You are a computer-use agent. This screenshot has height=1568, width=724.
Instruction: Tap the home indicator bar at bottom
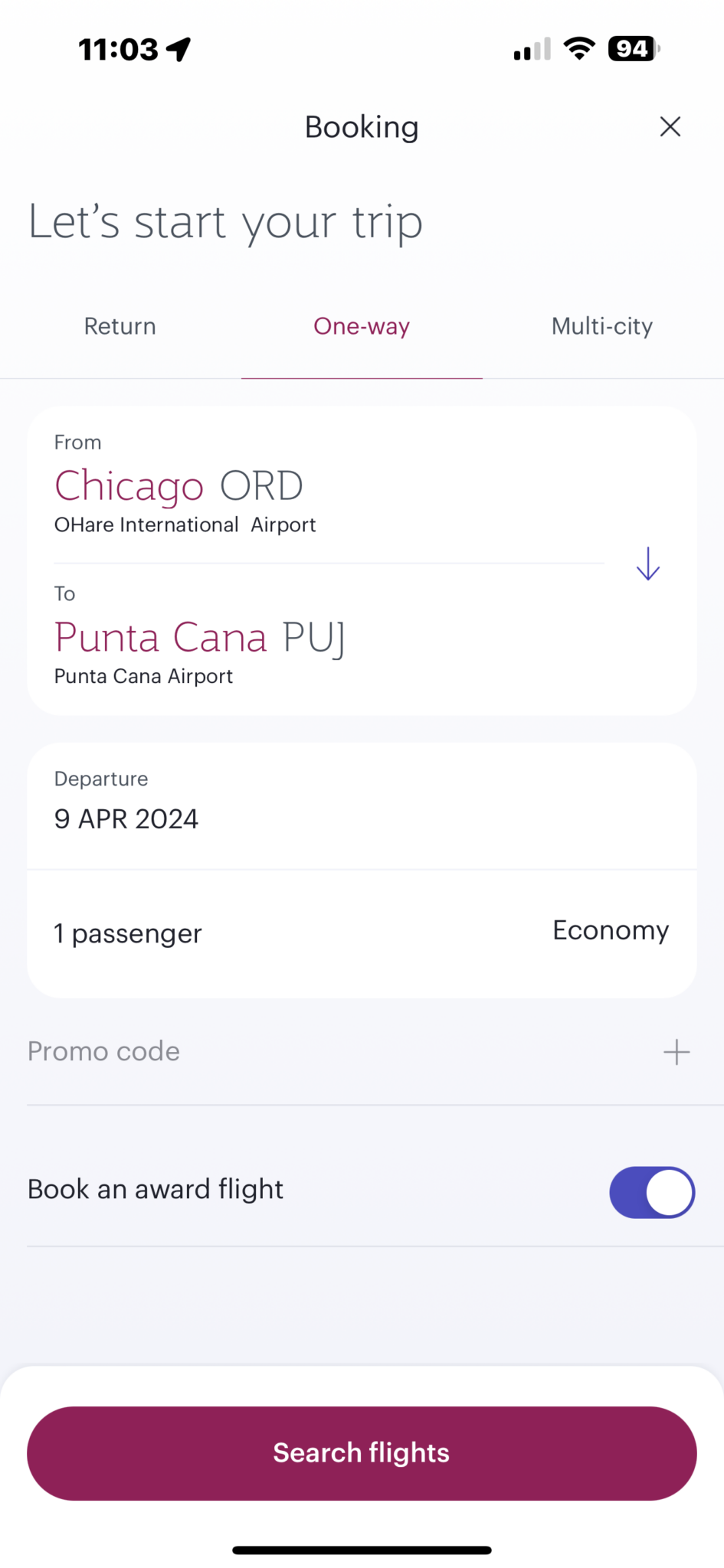(x=361, y=1550)
